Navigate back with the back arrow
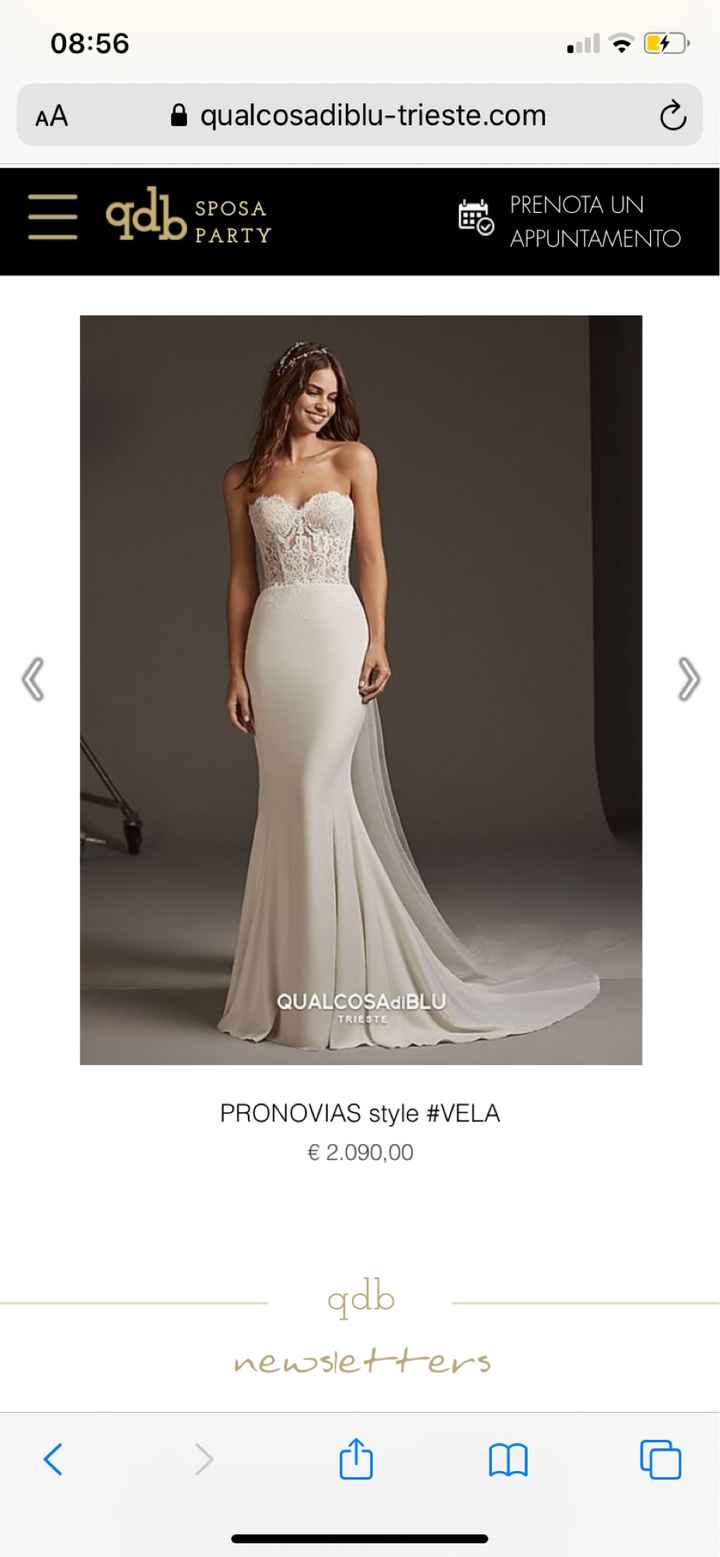The height and width of the screenshot is (1557, 720). coord(55,1459)
